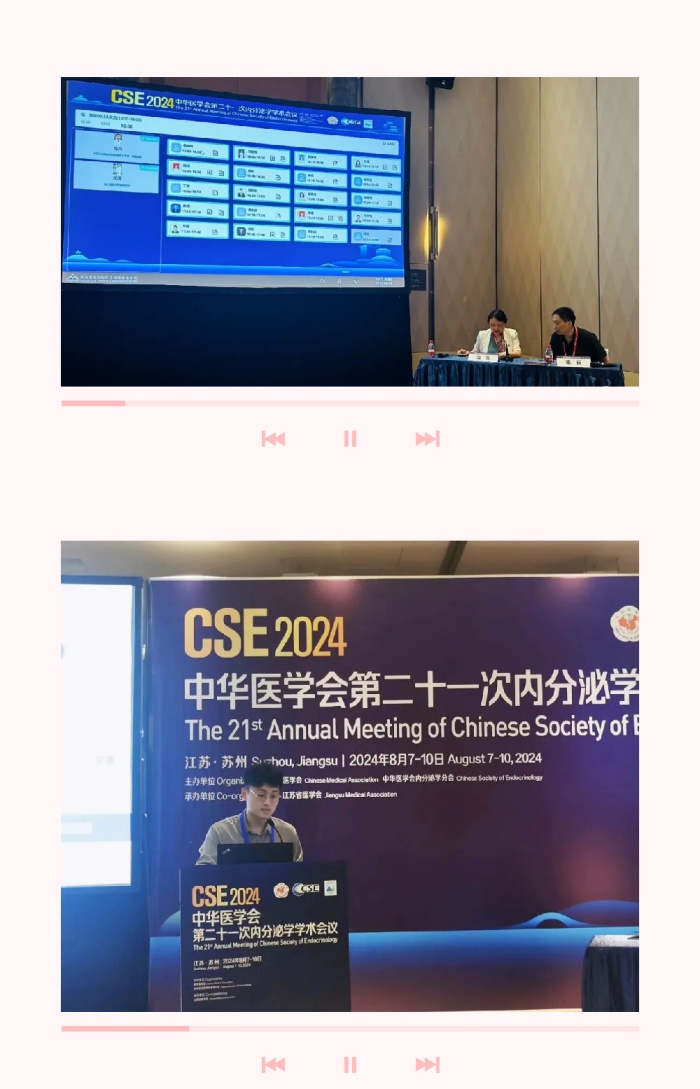Go to previous slide in first slideshow
Image resolution: width=700 pixels, height=1089 pixels.
273,439
